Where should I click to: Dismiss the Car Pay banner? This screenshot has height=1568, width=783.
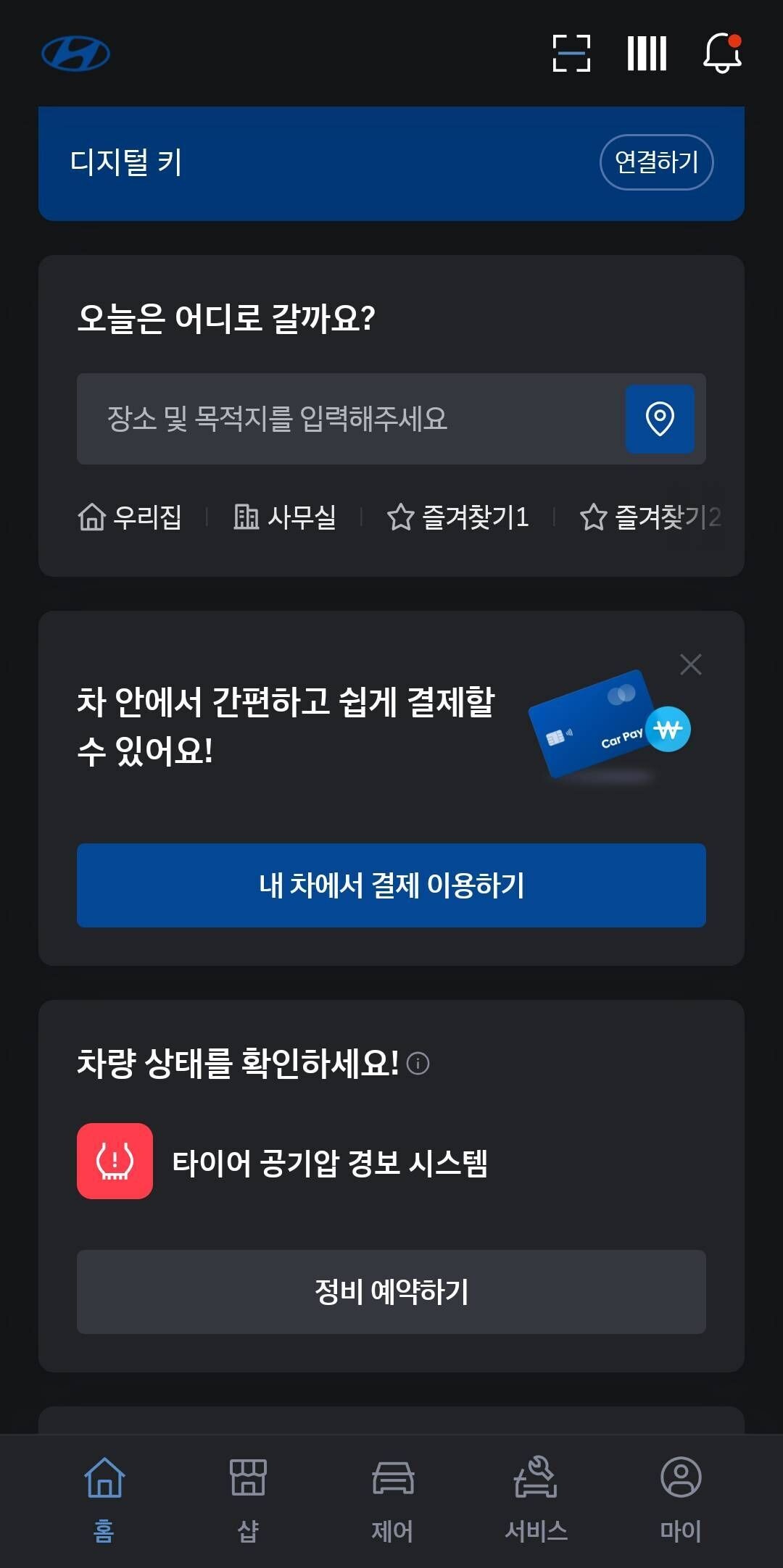tap(691, 663)
